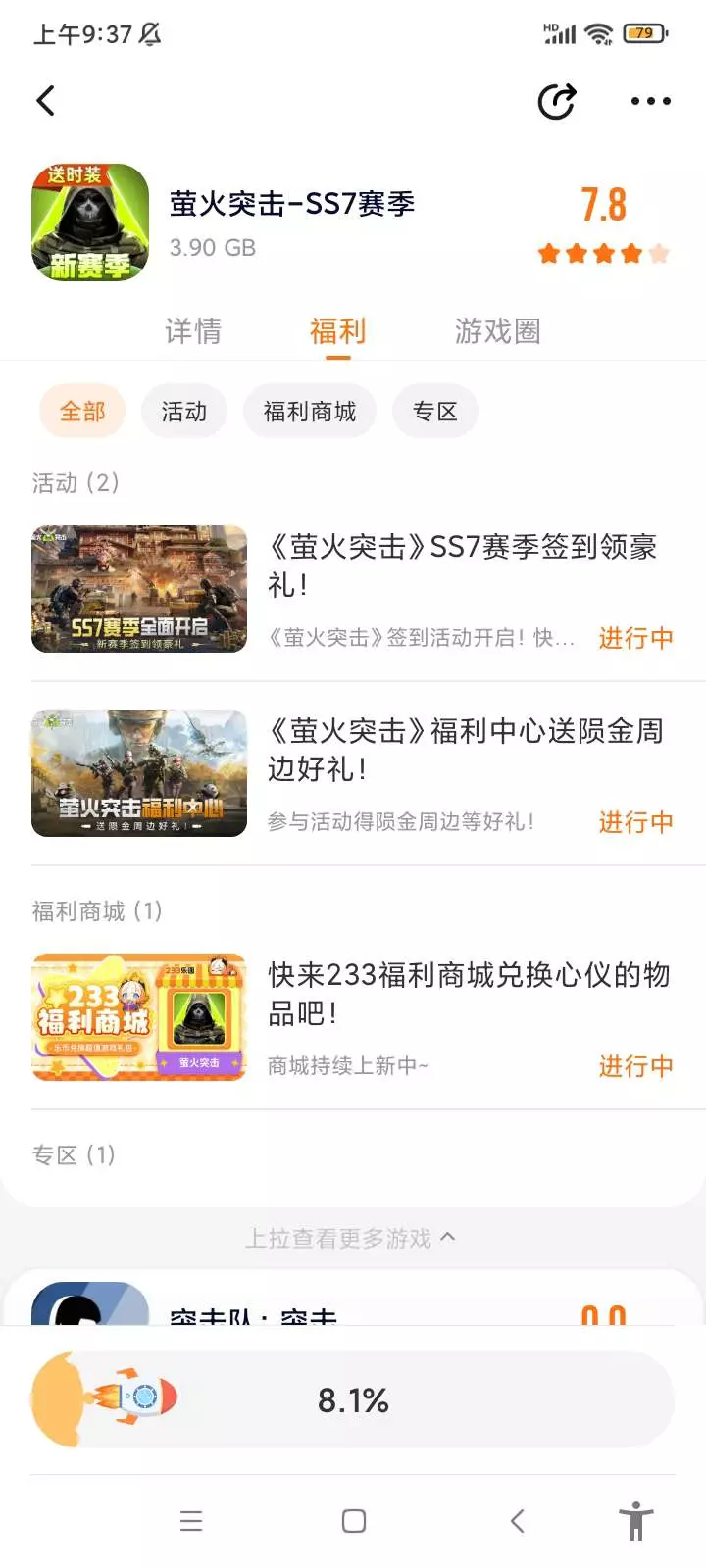The height and width of the screenshot is (1568, 706).
Task: Open system recent apps menu
Action: (191, 1521)
